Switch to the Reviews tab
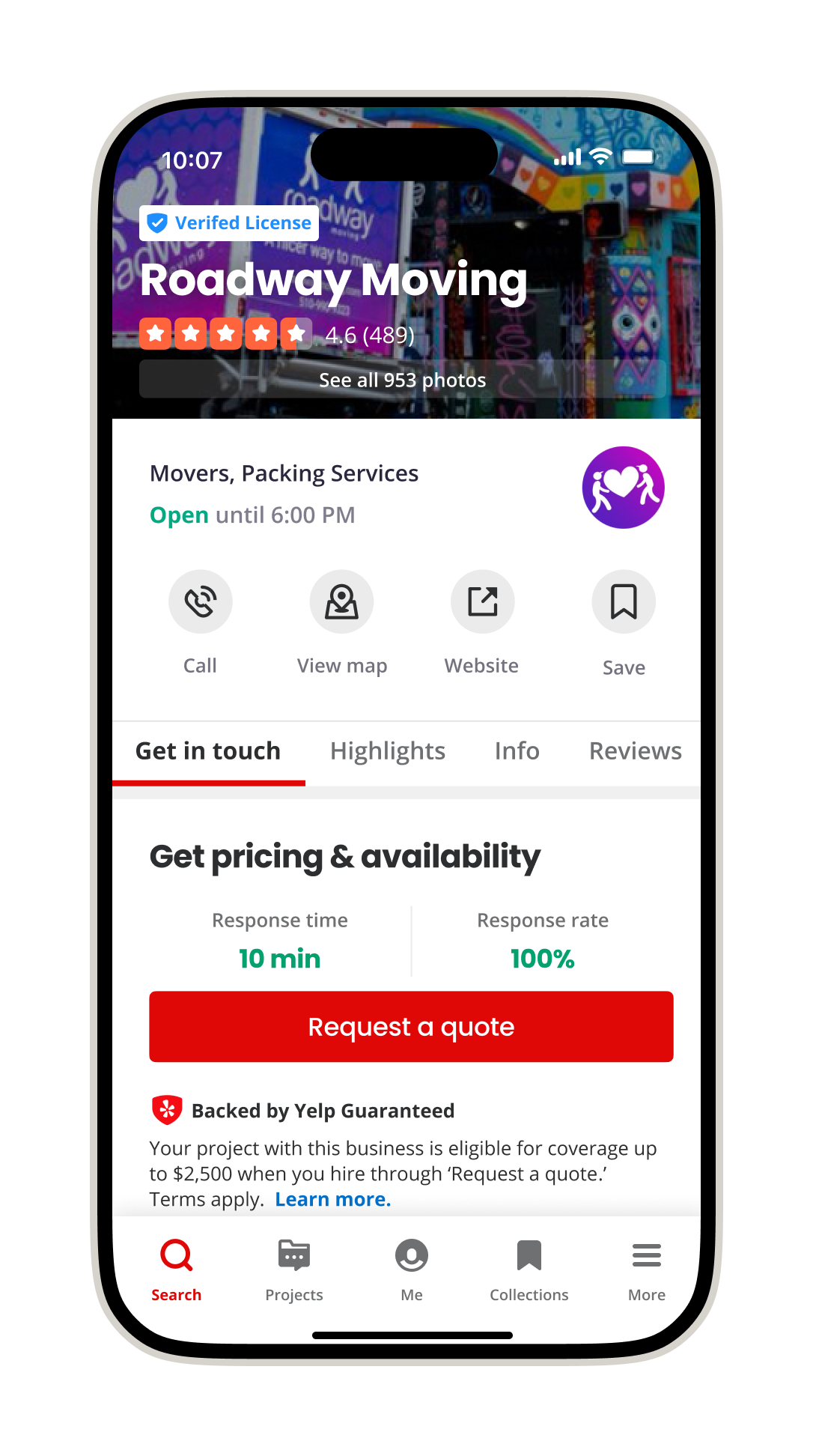 point(635,751)
